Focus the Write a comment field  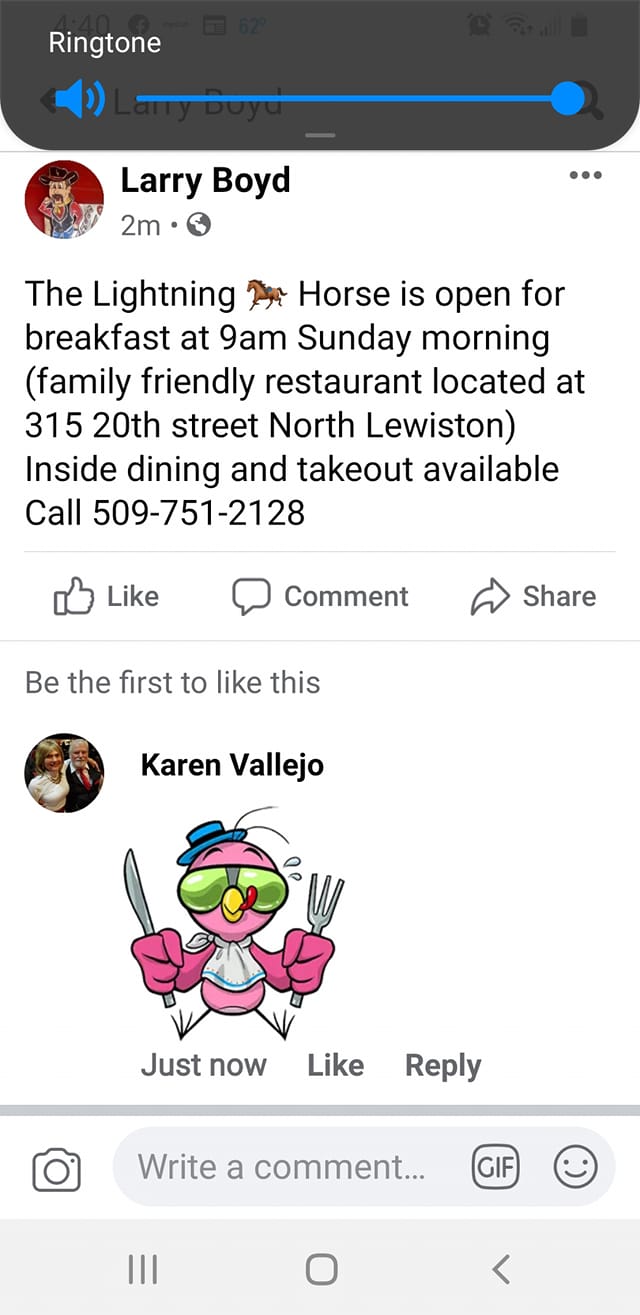click(290, 1167)
